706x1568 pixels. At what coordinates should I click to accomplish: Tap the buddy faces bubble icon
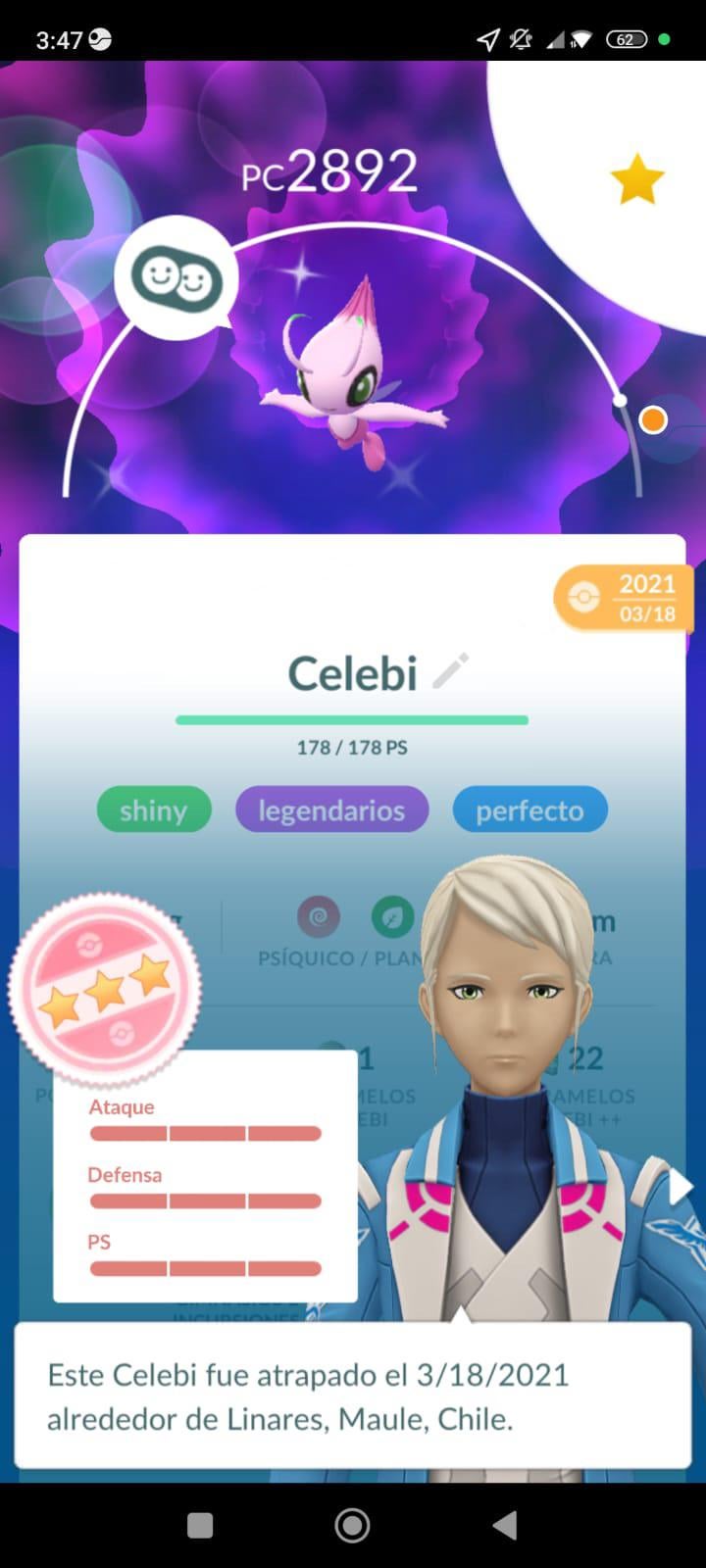tap(176, 278)
